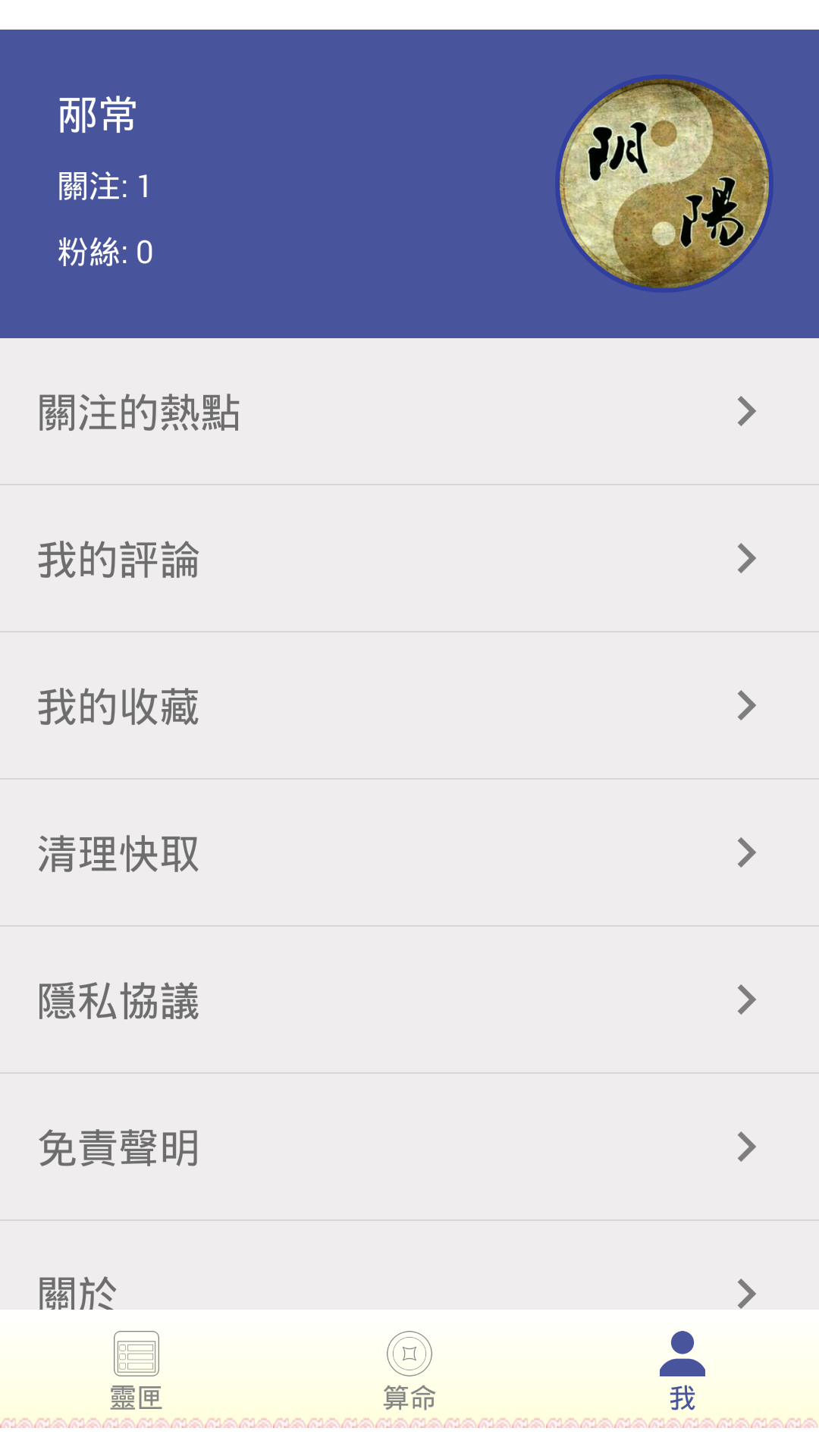Tap the blue profile header banner
Screen dimensions: 819x1456
341,182
